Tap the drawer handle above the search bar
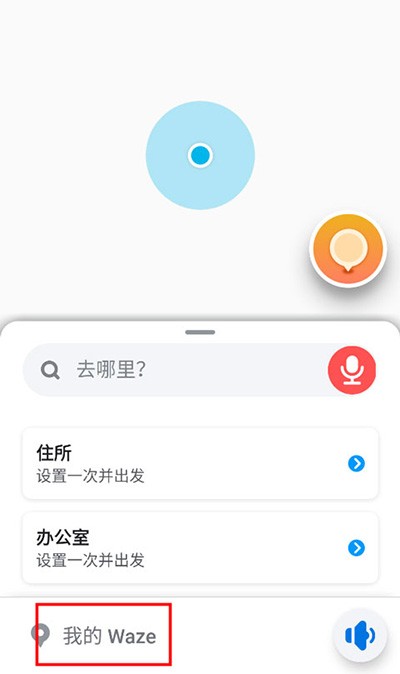The height and width of the screenshot is (674, 400). (x=200, y=332)
